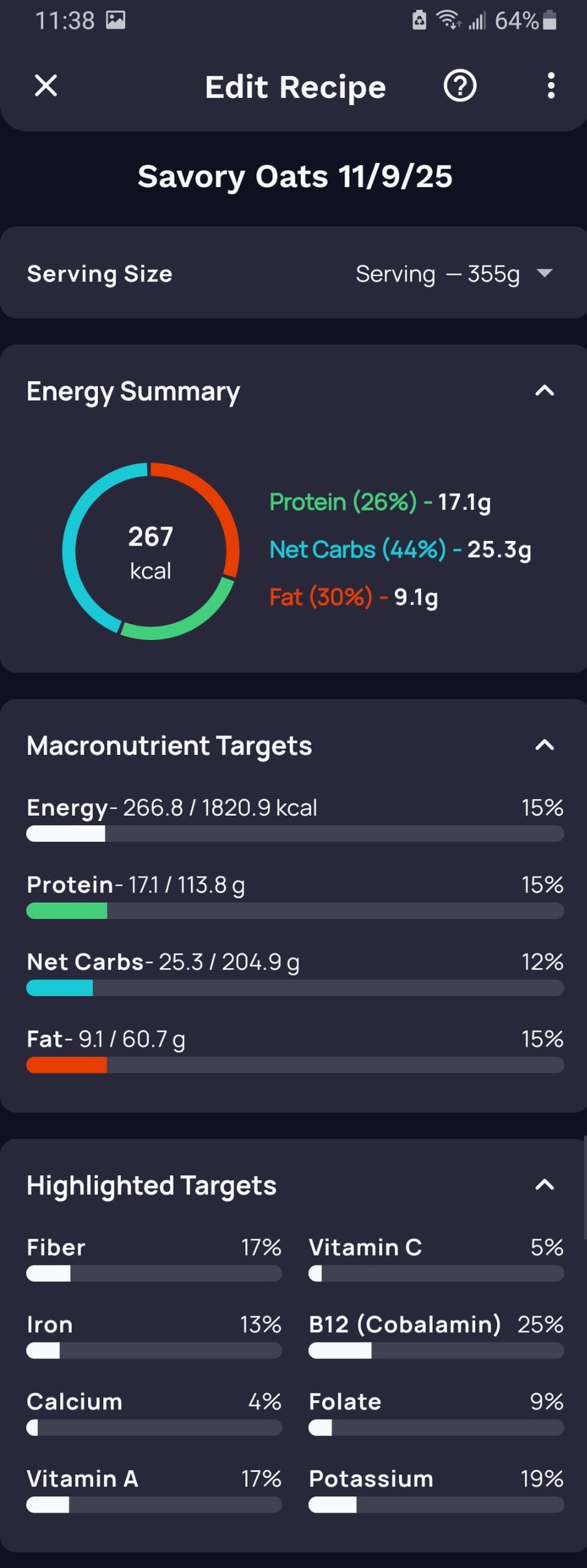The width and height of the screenshot is (587, 1568).
Task: Open the three-dot overflow menu
Action: (x=551, y=86)
